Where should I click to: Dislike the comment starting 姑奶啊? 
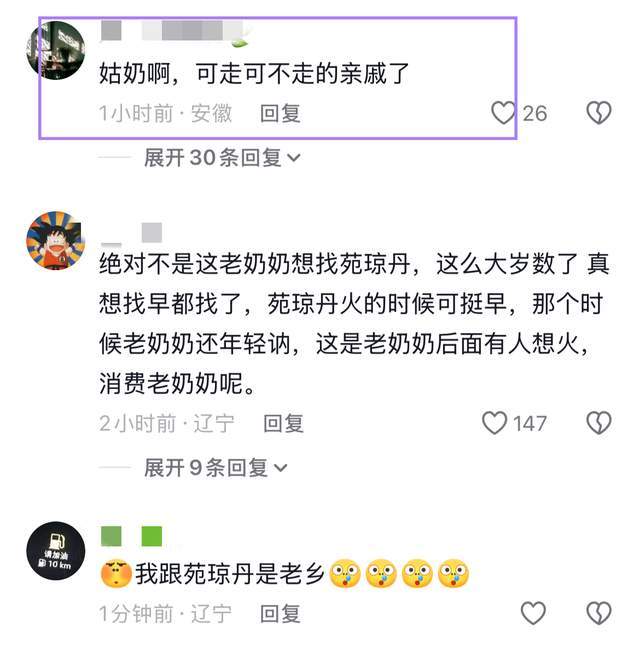pyautogui.click(x=598, y=113)
